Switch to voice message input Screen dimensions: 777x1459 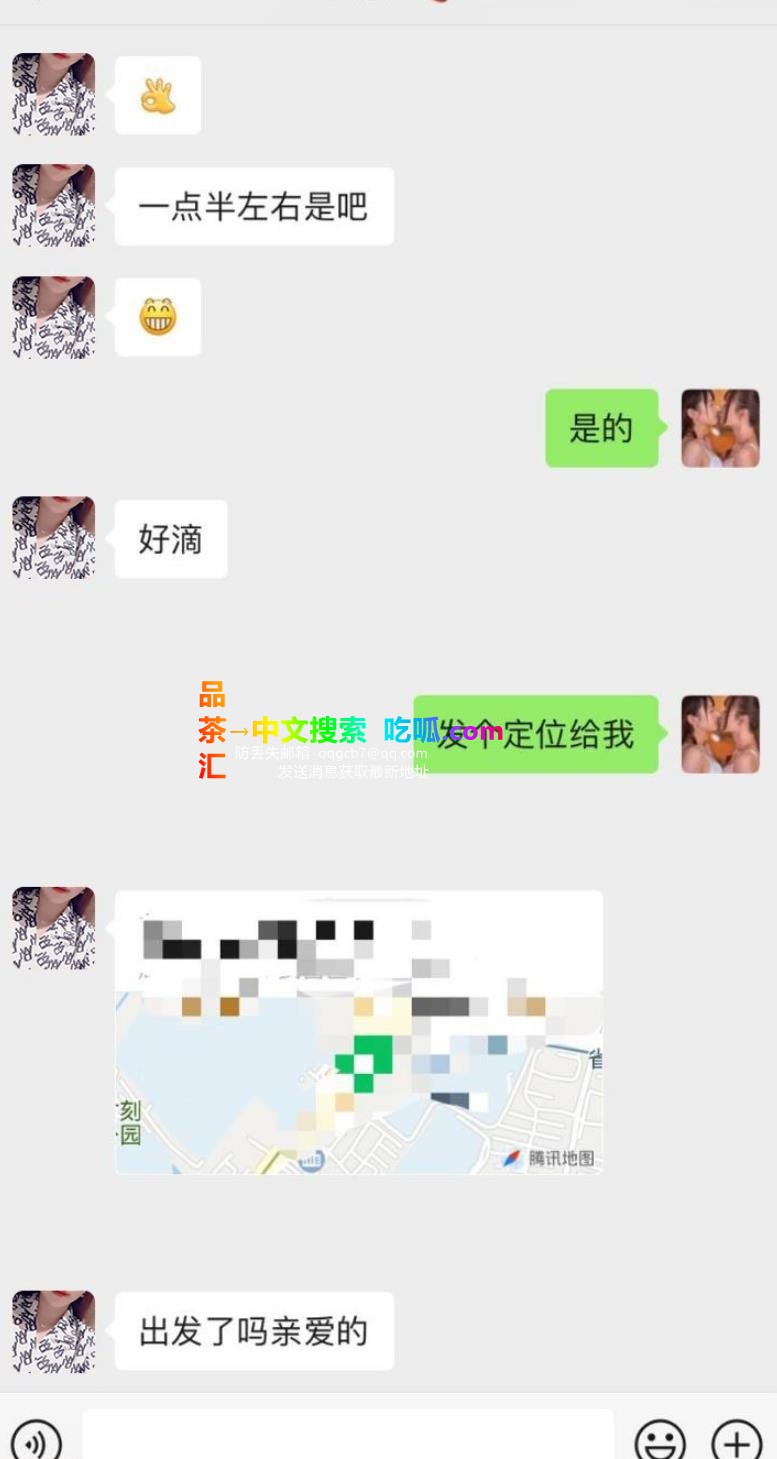pyautogui.click(x=36, y=1441)
